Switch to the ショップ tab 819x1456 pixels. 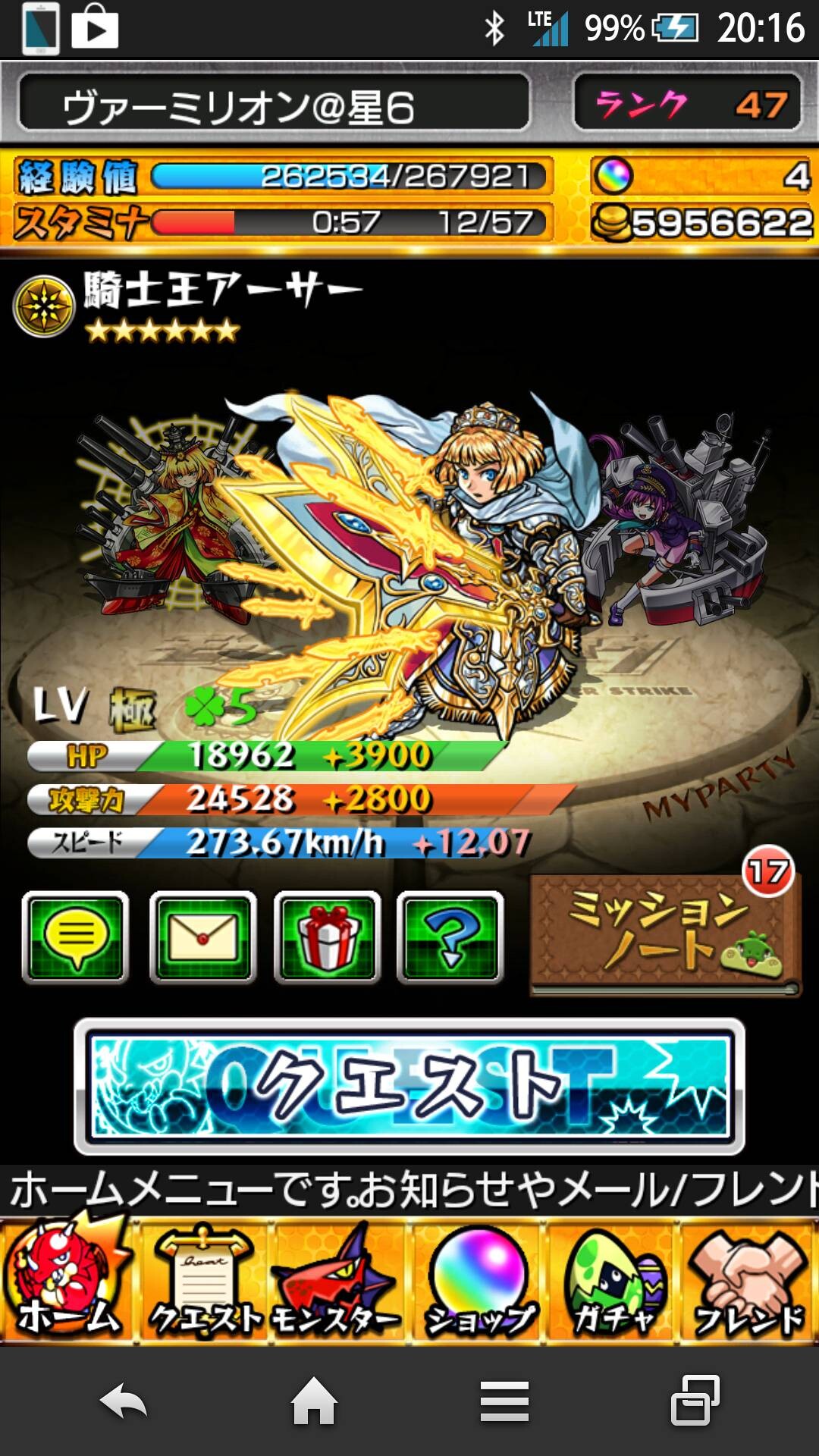click(x=479, y=1282)
